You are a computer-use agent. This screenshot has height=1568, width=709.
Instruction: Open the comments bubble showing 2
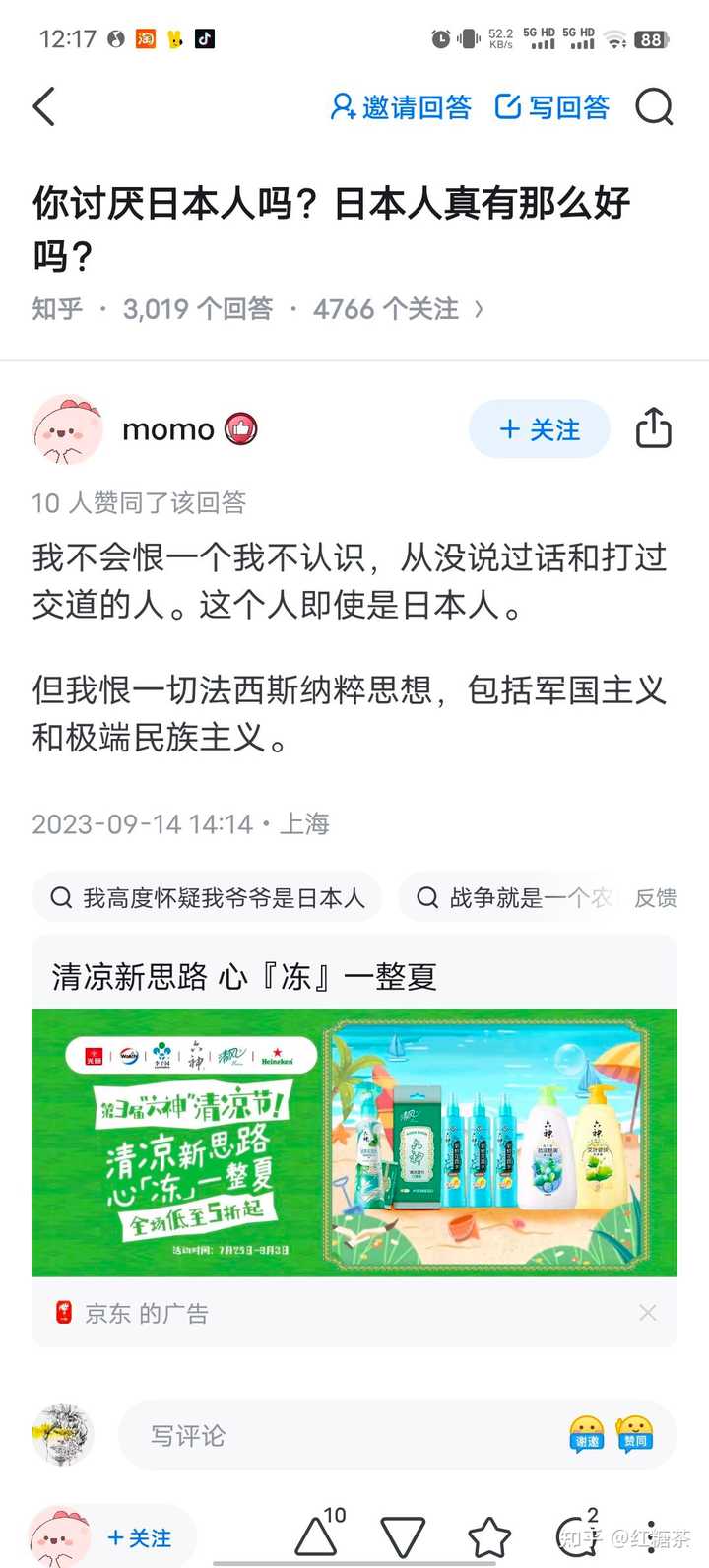coord(578,1534)
